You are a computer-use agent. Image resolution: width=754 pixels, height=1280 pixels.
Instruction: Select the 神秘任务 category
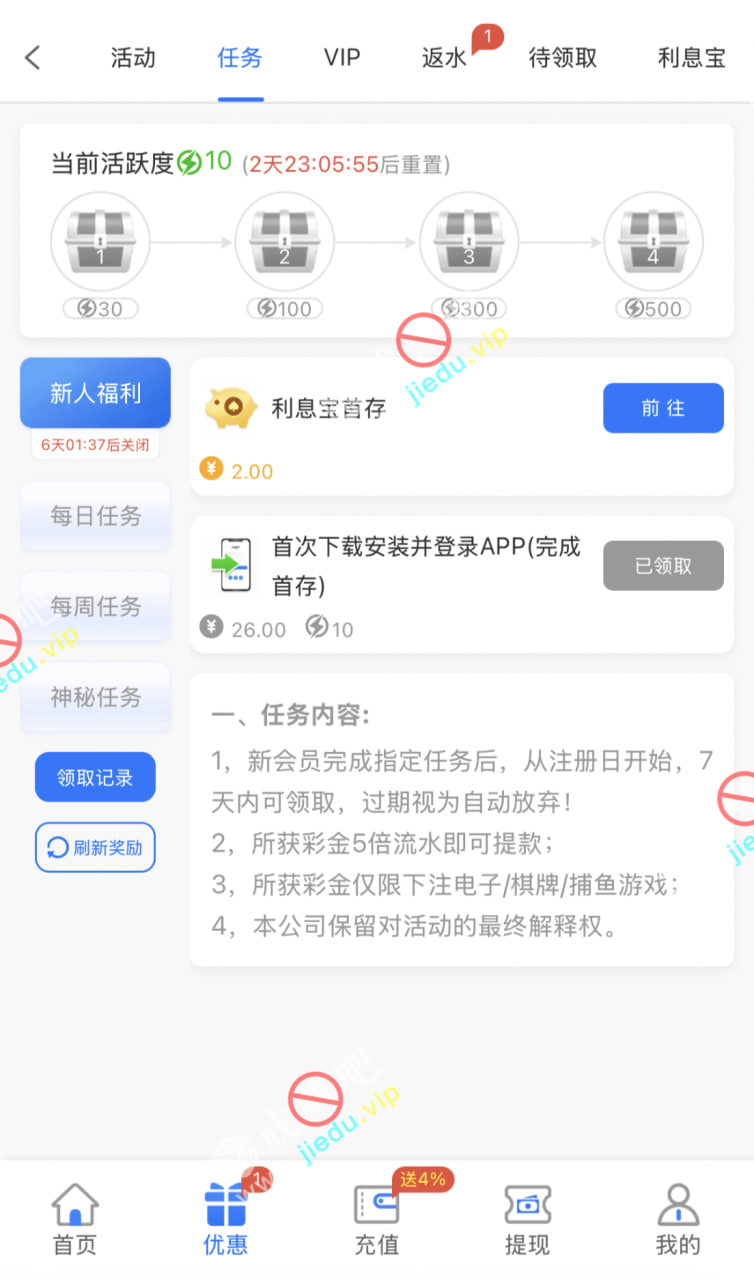tap(96, 697)
